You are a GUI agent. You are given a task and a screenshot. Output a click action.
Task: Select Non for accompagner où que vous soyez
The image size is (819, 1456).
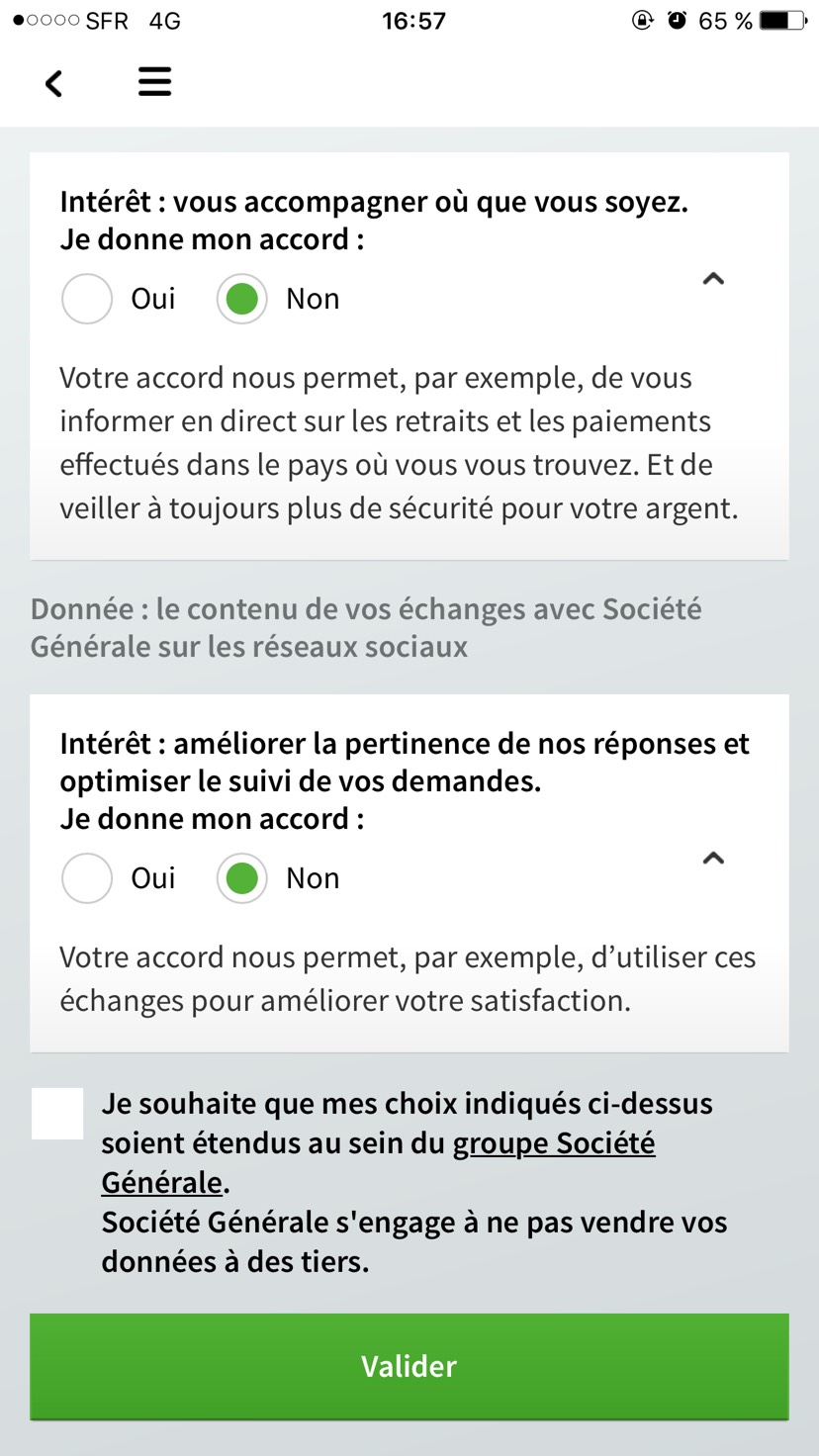(242, 299)
